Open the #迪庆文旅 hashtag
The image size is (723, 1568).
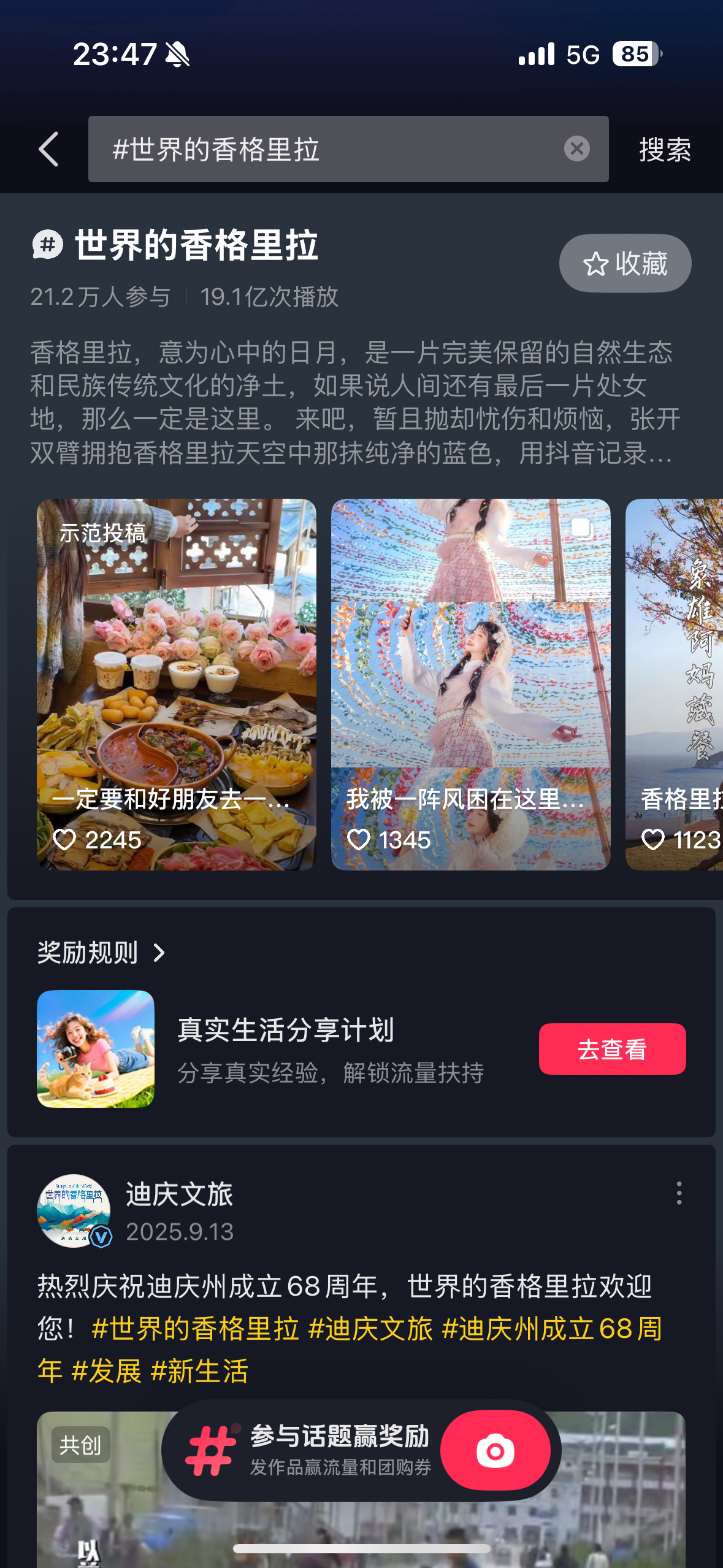(370, 1329)
